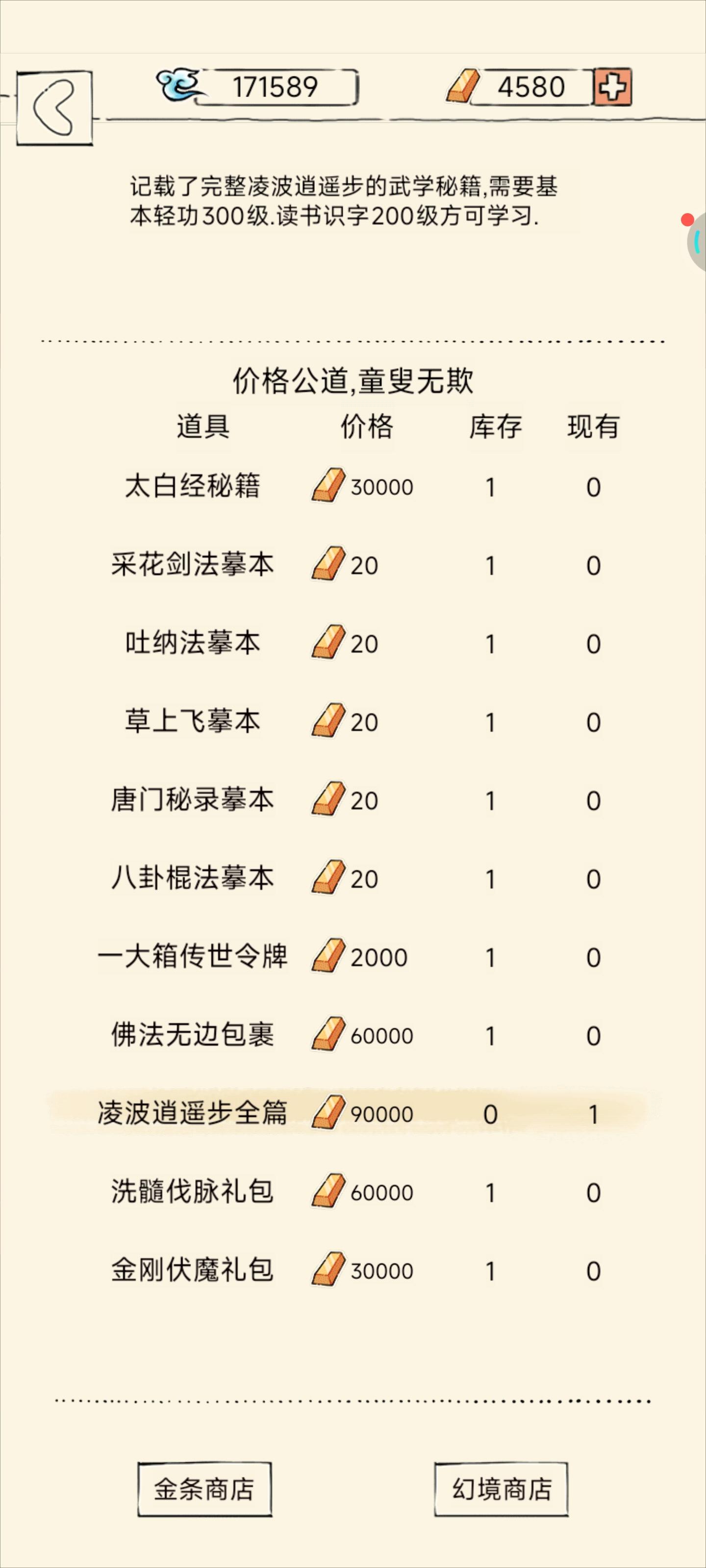
Task: Choose the 佛法无边包裹 item
Action: [x=353, y=1035]
